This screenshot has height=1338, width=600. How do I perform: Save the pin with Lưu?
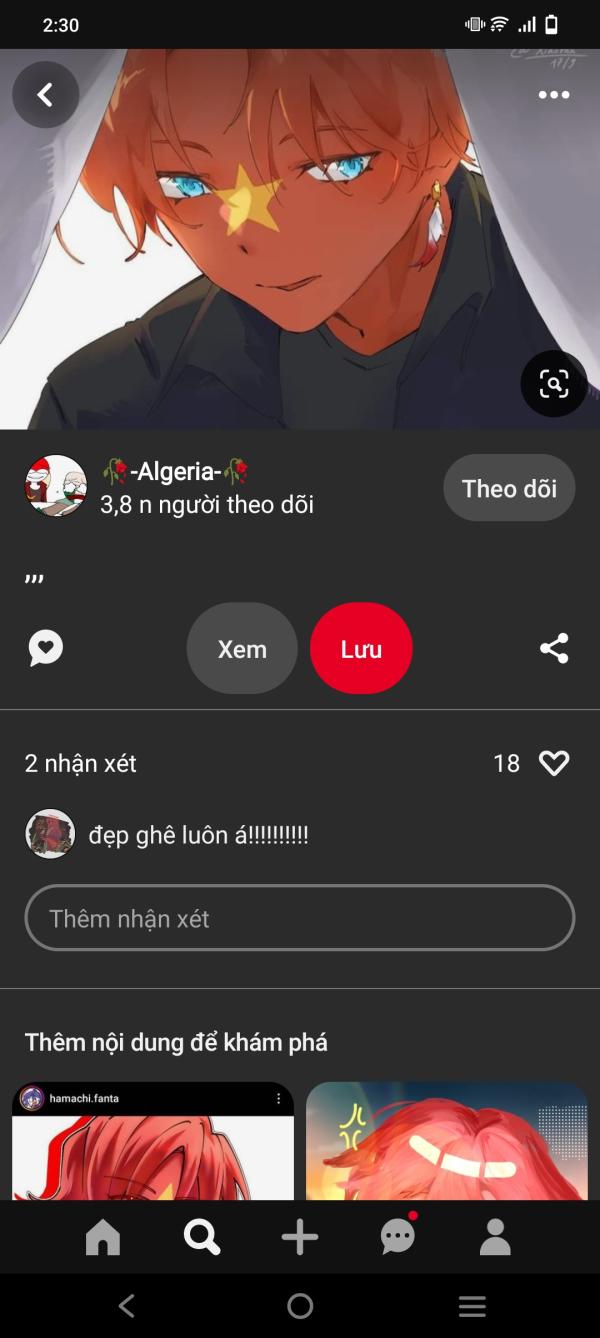(361, 649)
